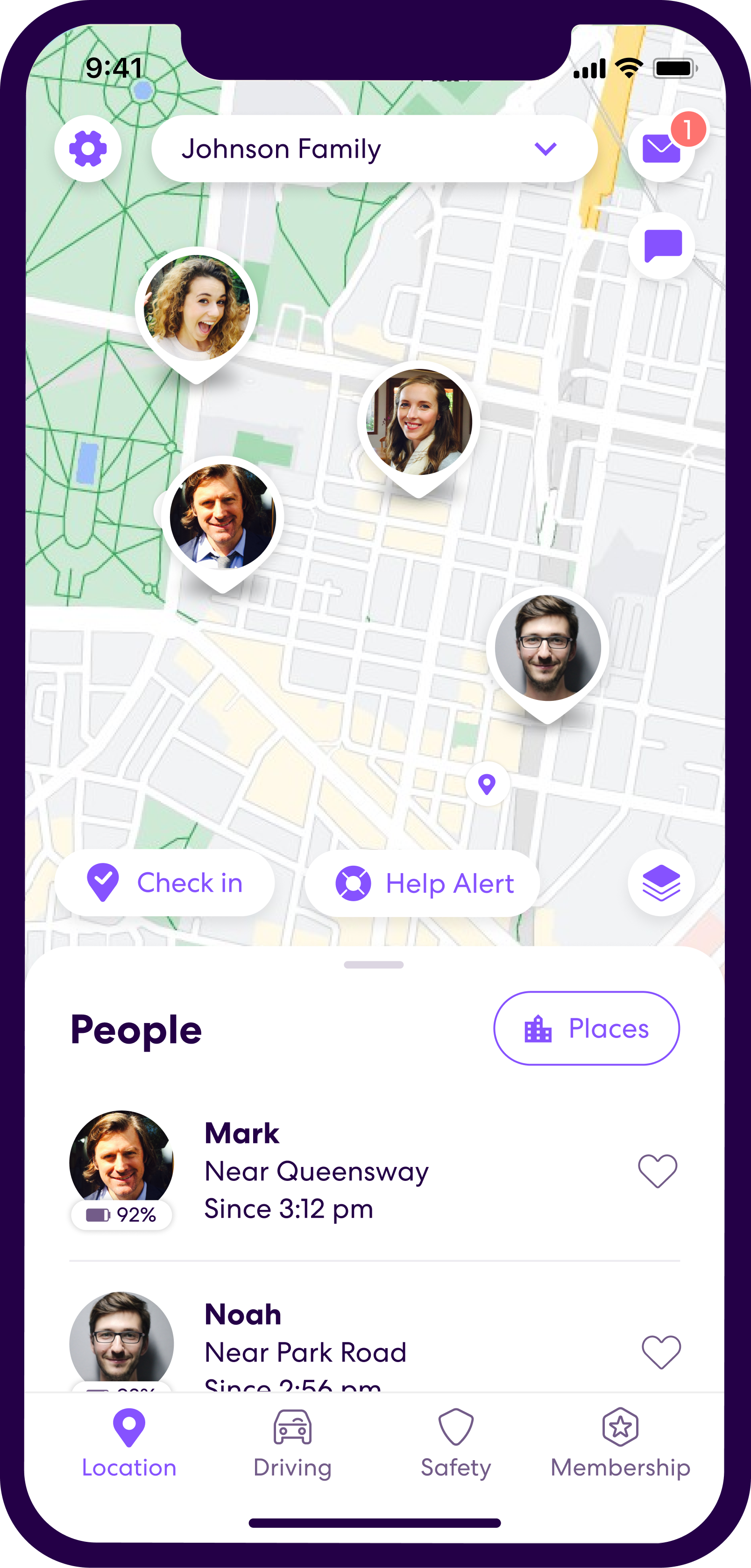Open the chat bubble icon

coord(662,246)
